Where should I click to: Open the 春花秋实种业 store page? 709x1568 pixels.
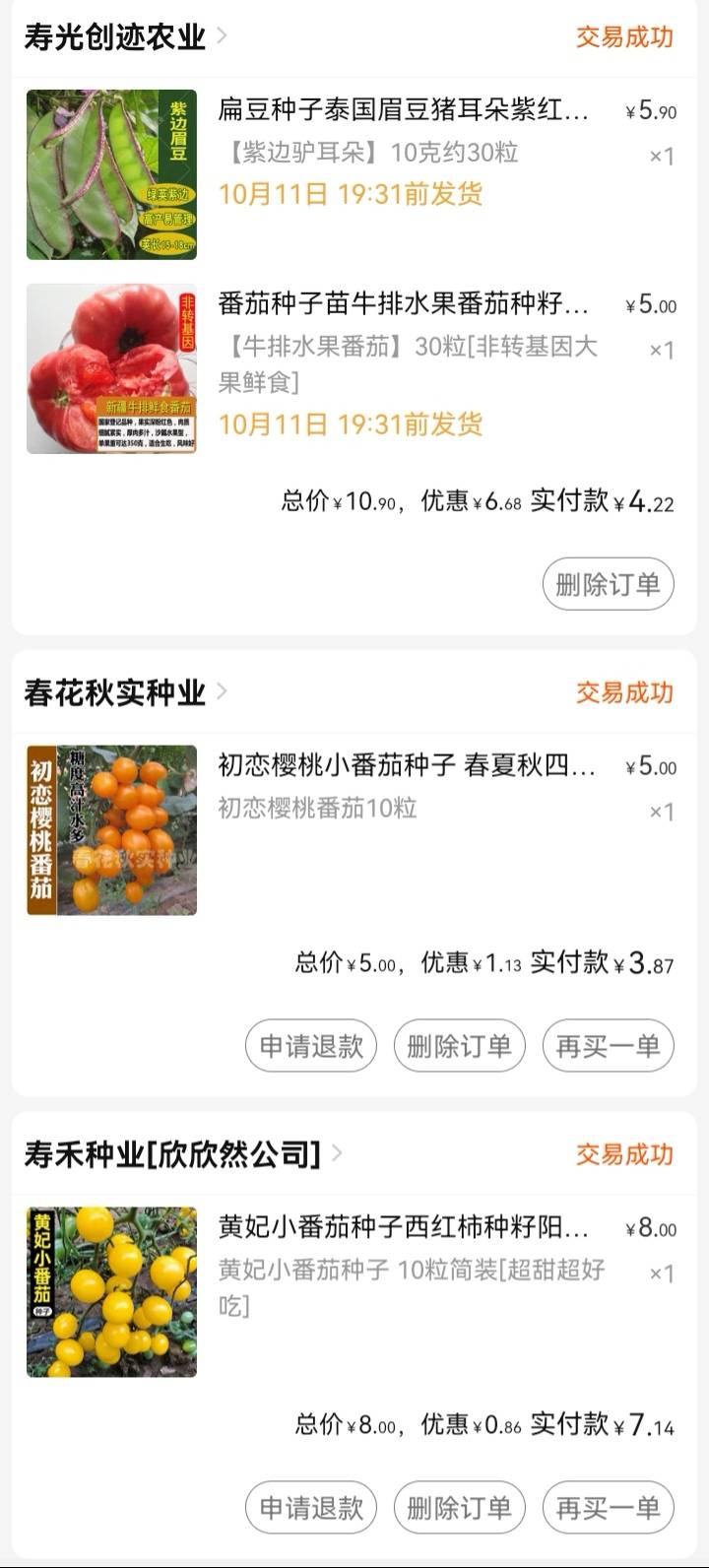(x=125, y=692)
